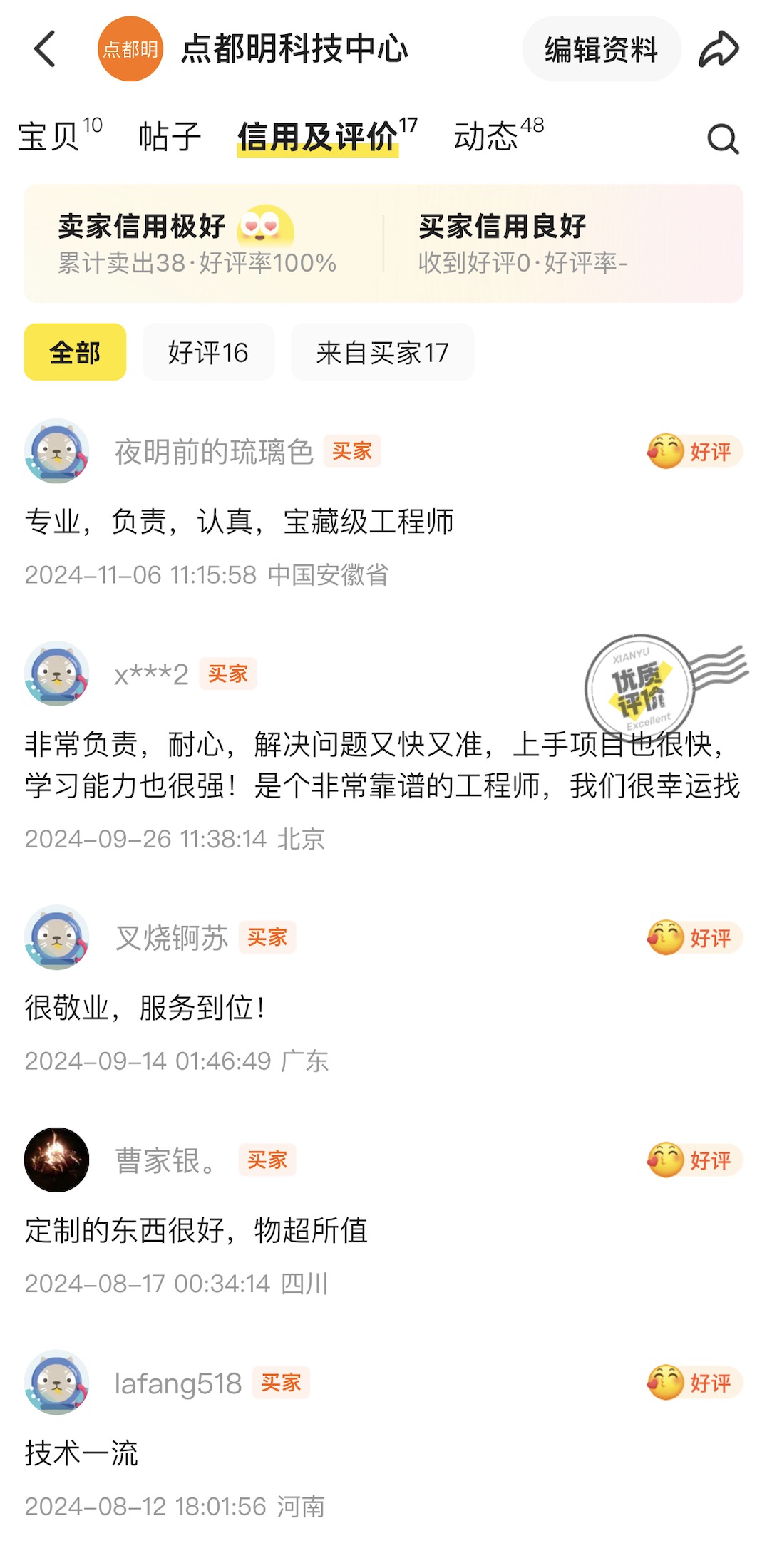Switch to the 帖子 tab

click(170, 135)
